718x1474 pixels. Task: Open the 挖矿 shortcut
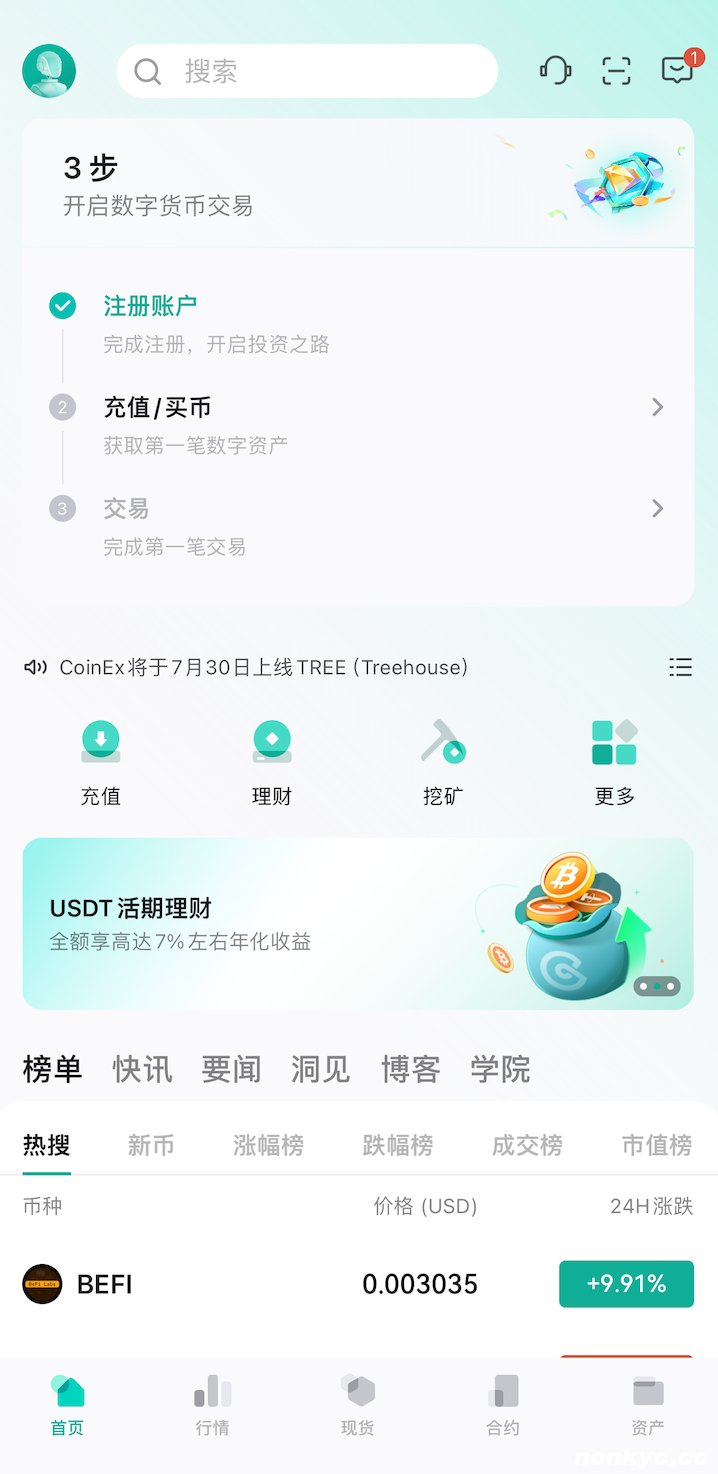443,764
